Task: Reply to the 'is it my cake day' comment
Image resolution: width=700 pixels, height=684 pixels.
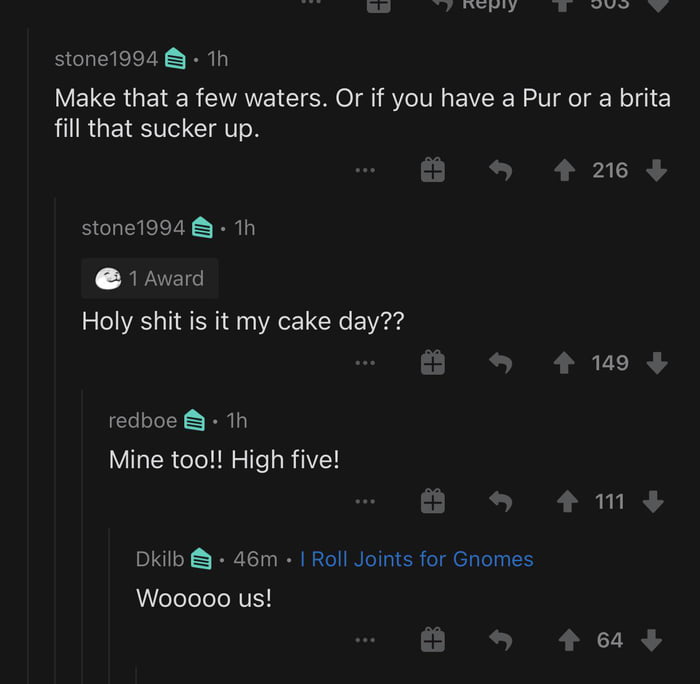Action: click(500, 363)
